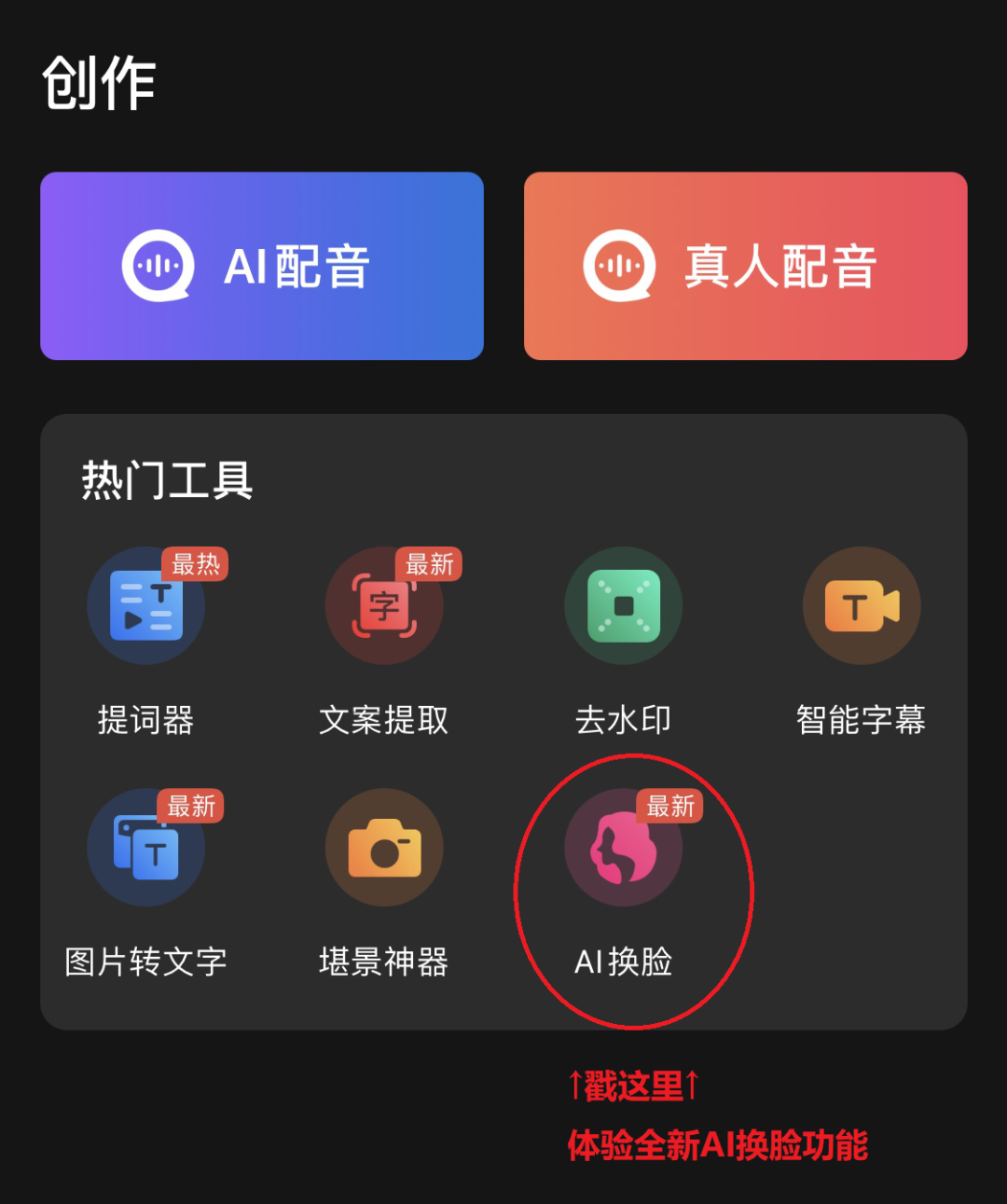Image resolution: width=1007 pixels, height=1204 pixels.
Task: Start the 图片转文字 tool
Action: pyautogui.click(x=146, y=848)
